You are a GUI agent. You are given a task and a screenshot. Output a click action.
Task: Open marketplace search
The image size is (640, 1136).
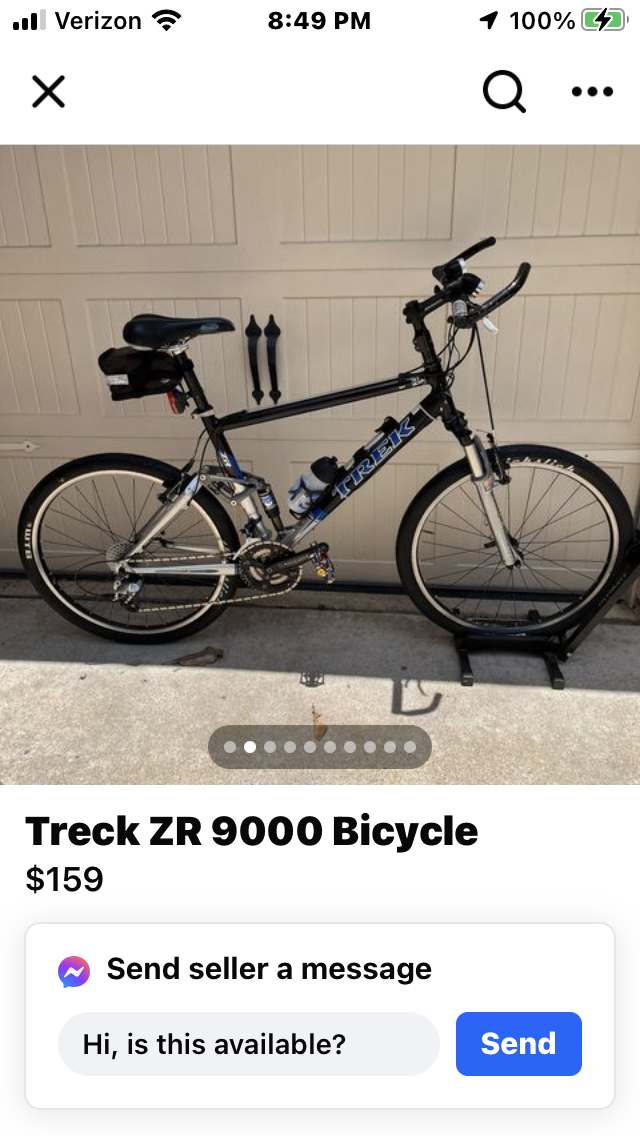click(x=504, y=92)
